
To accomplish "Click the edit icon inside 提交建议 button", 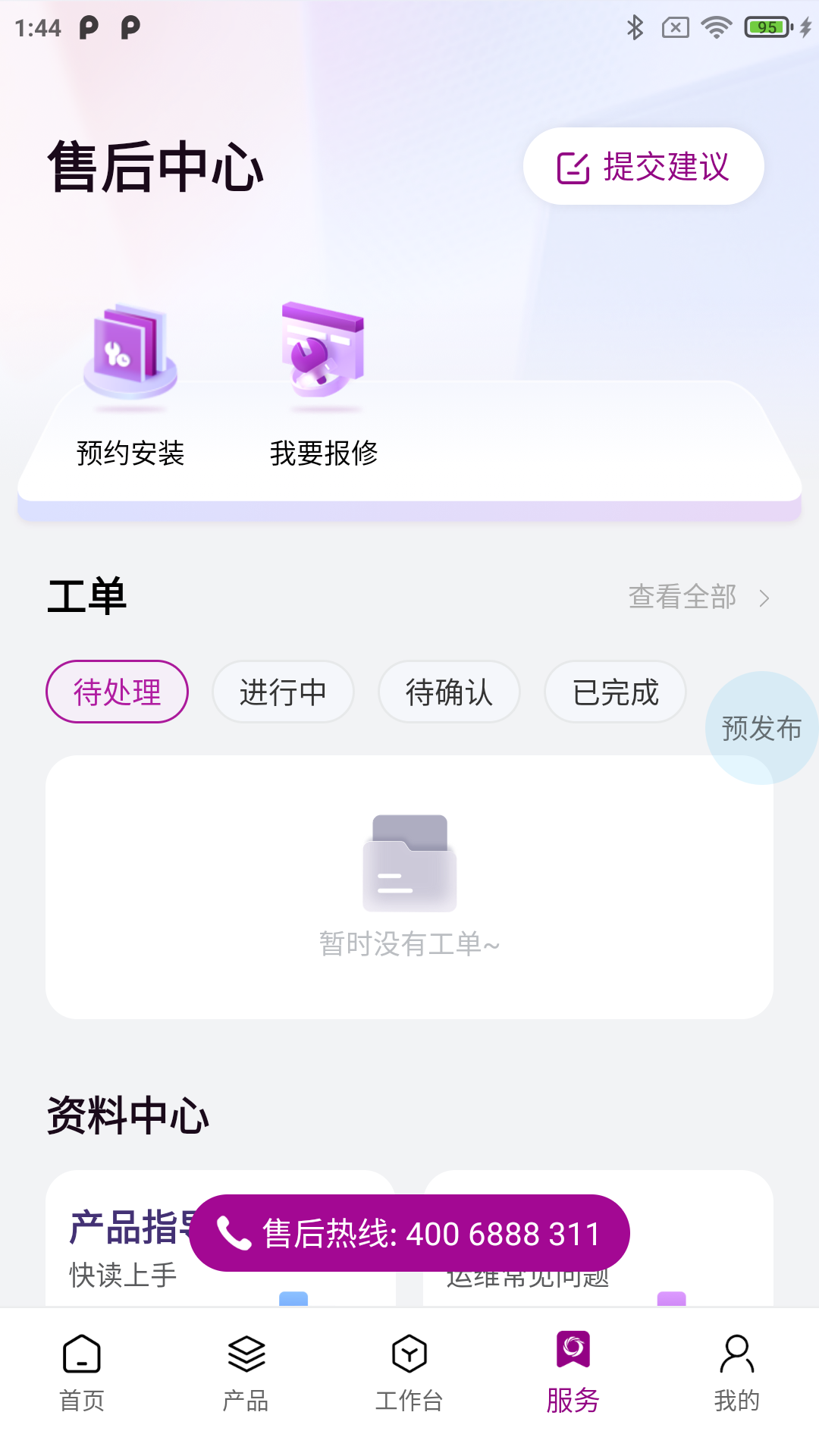I will [x=573, y=167].
